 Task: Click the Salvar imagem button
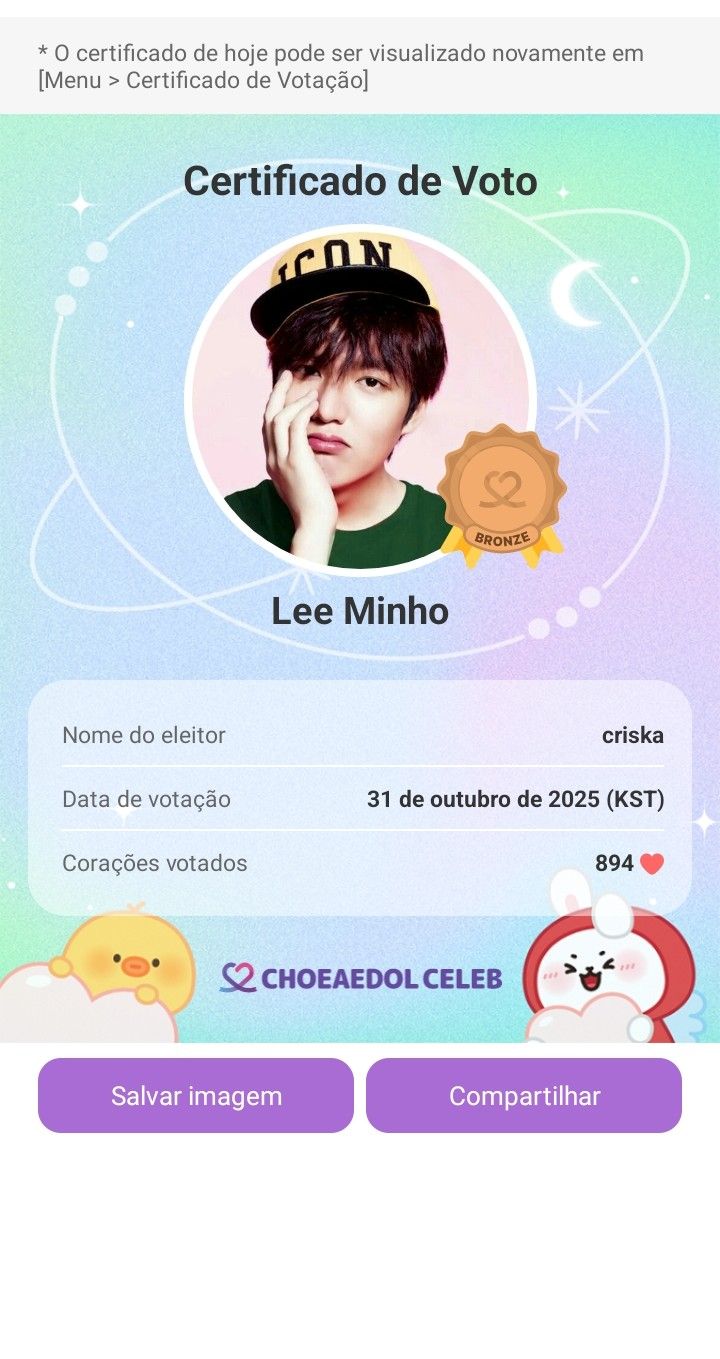pos(196,1095)
